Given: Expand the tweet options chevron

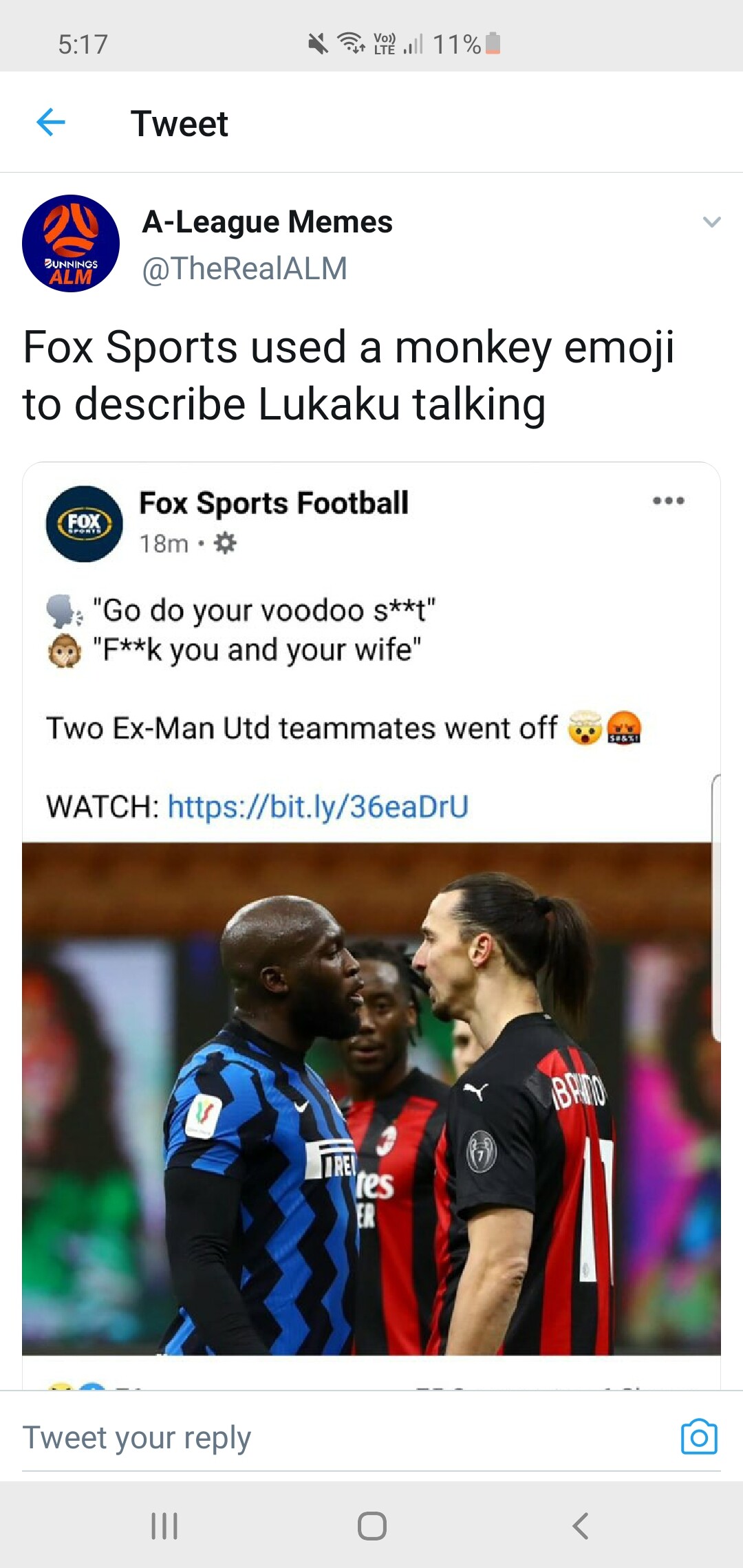Looking at the screenshot, I should (x=711, y=221).
